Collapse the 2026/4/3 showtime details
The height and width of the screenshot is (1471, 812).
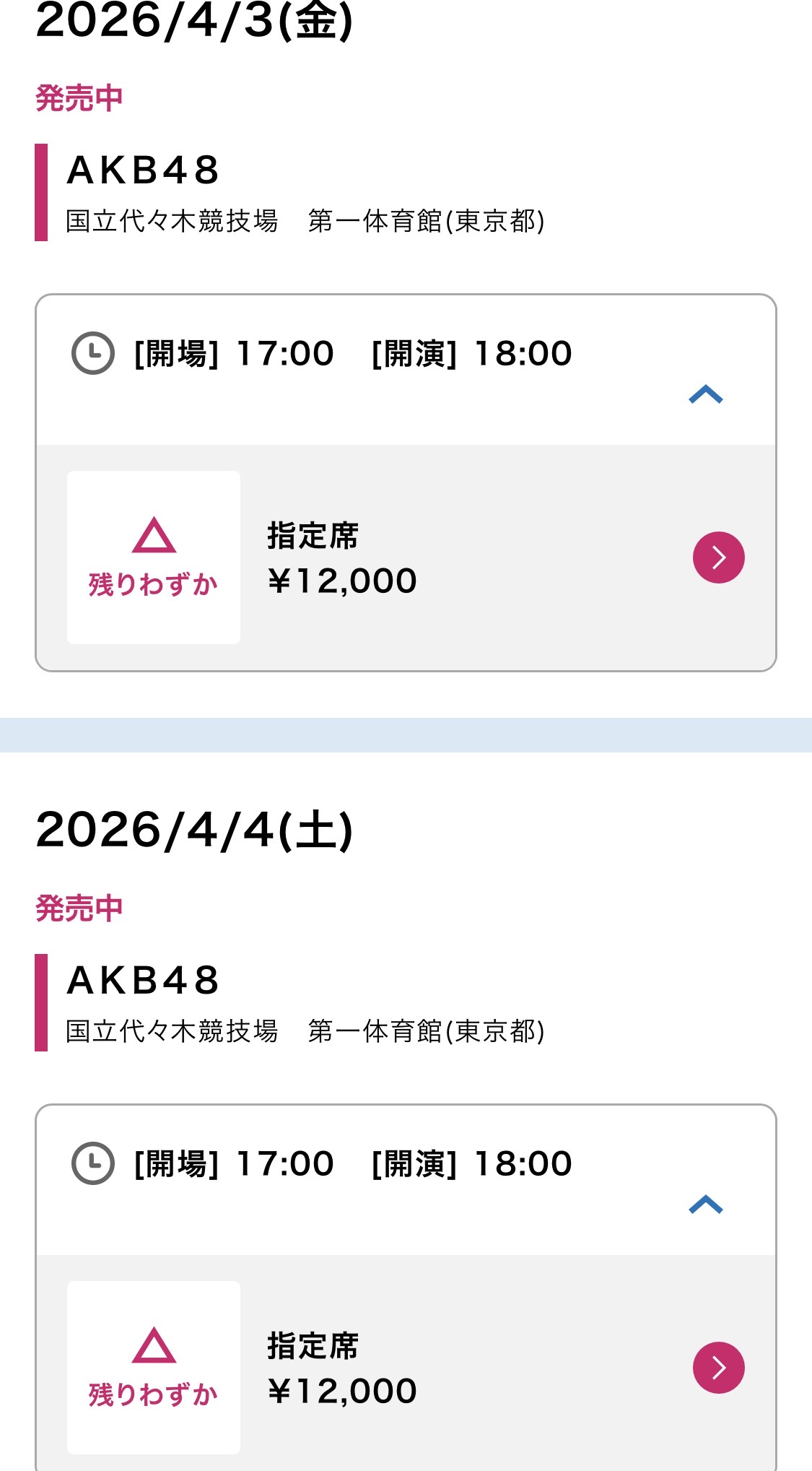(705, 394)
